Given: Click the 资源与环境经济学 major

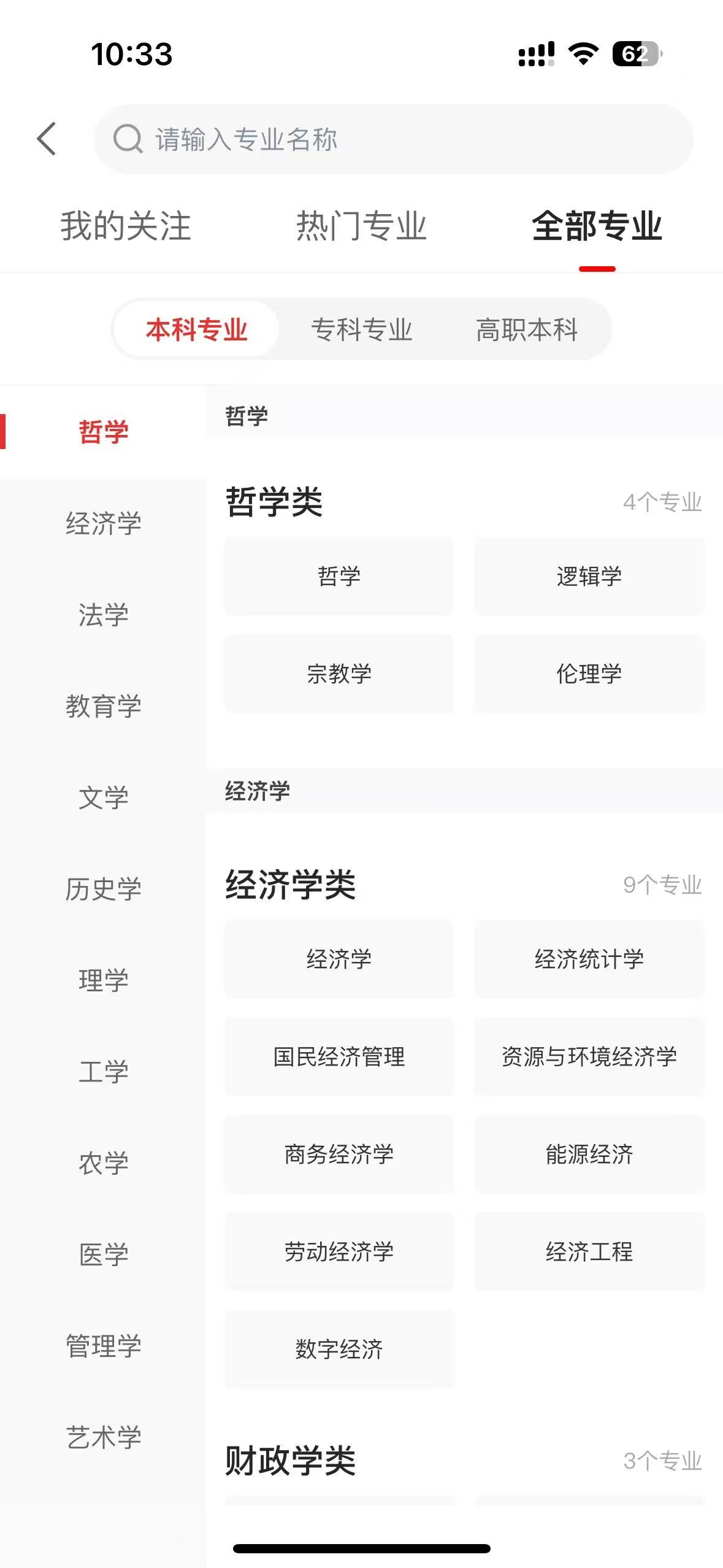Looking at the screenshot, I should click(x=589, y=1058).
